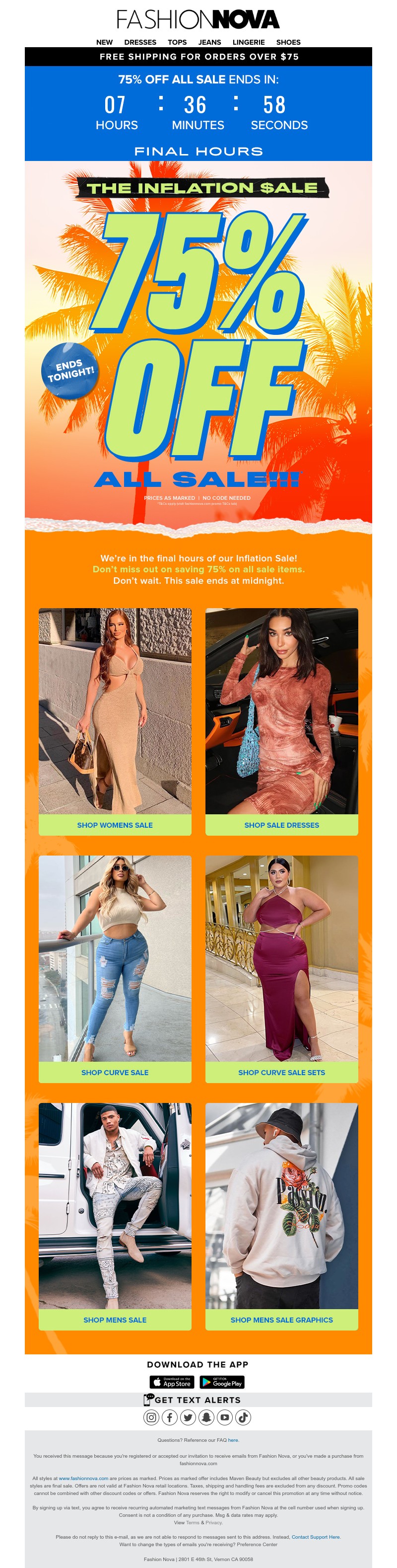Tap the Contact Support Here link

316,1536
